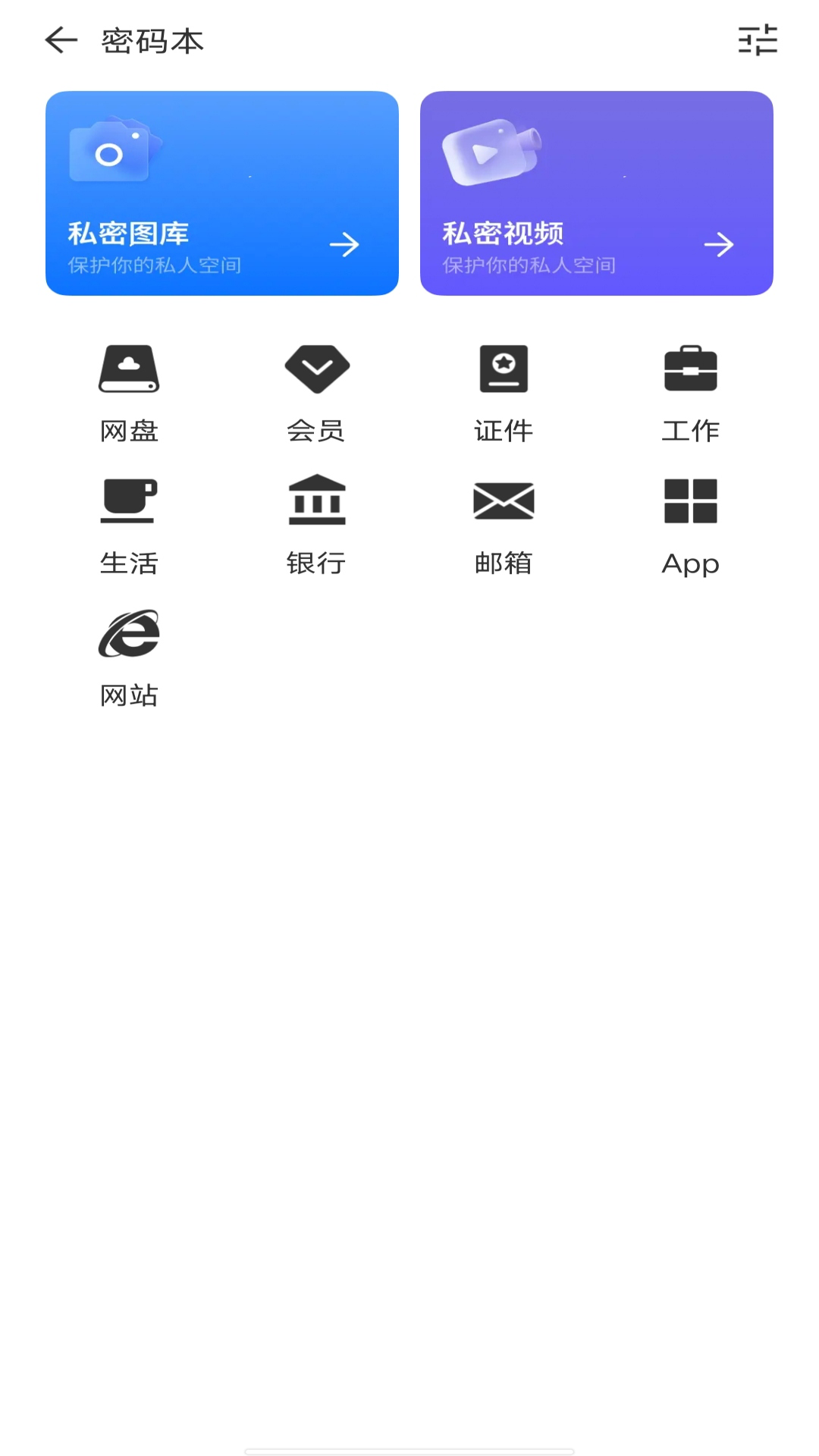Open the 私密视频 card

point(597,193)
